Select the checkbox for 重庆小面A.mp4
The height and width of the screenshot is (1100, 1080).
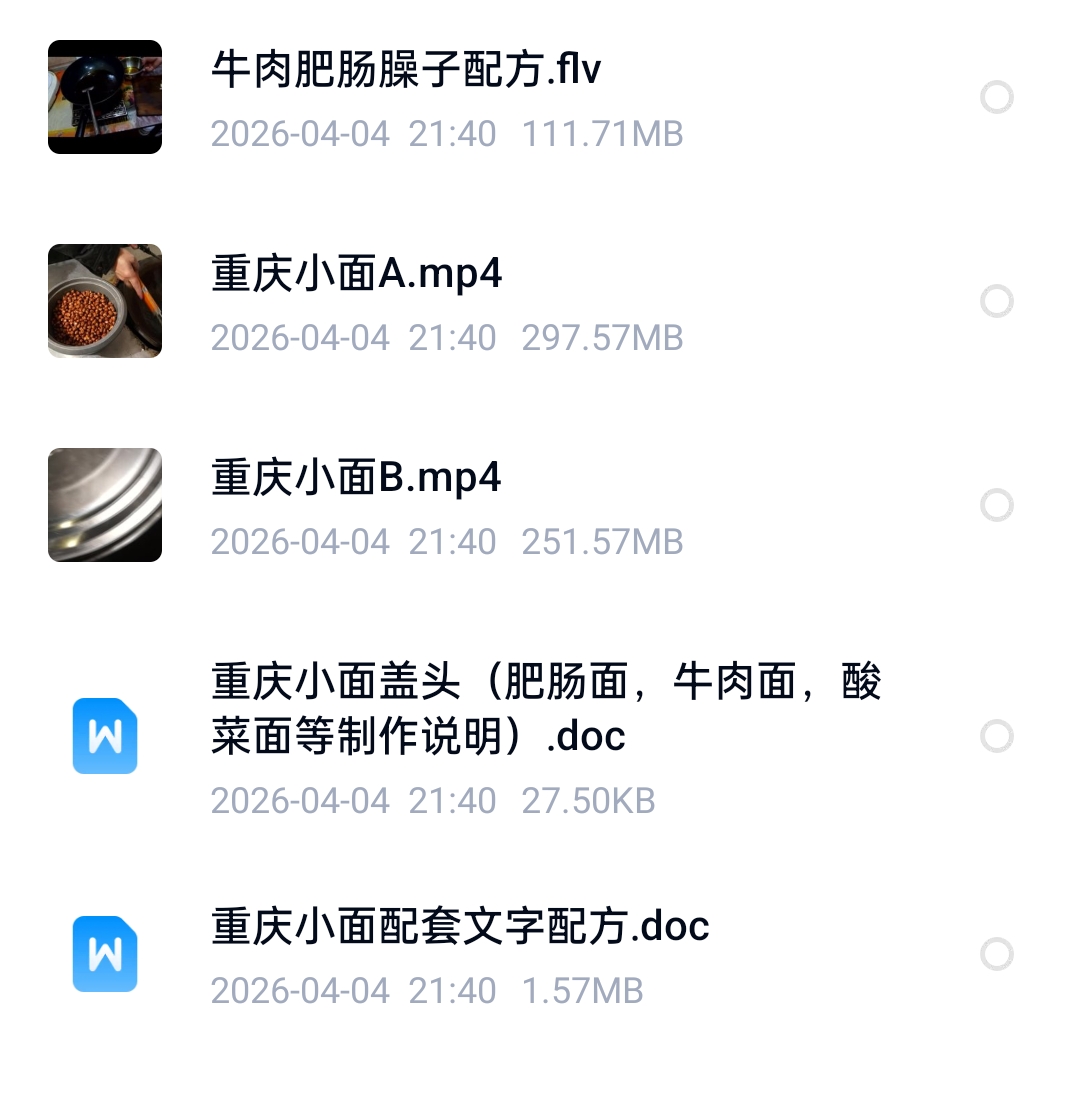point(996,301)
